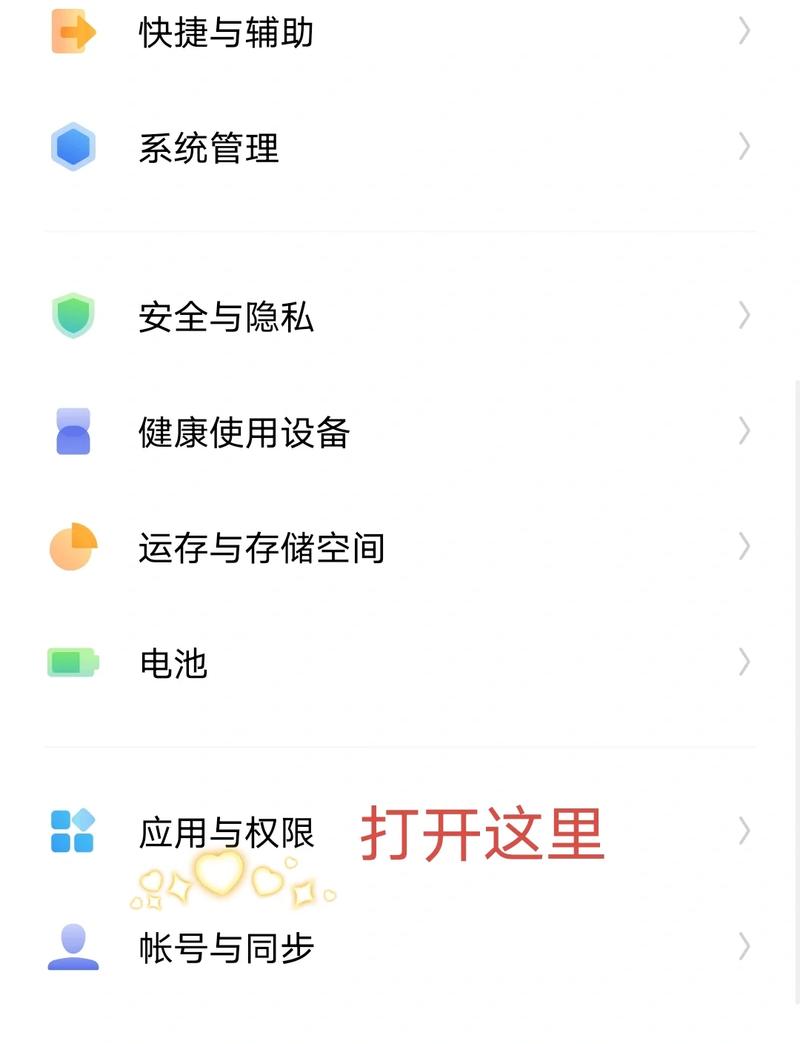
Task: Open the 健康使用设备 settings entry
Action: (x=243, y=432)
